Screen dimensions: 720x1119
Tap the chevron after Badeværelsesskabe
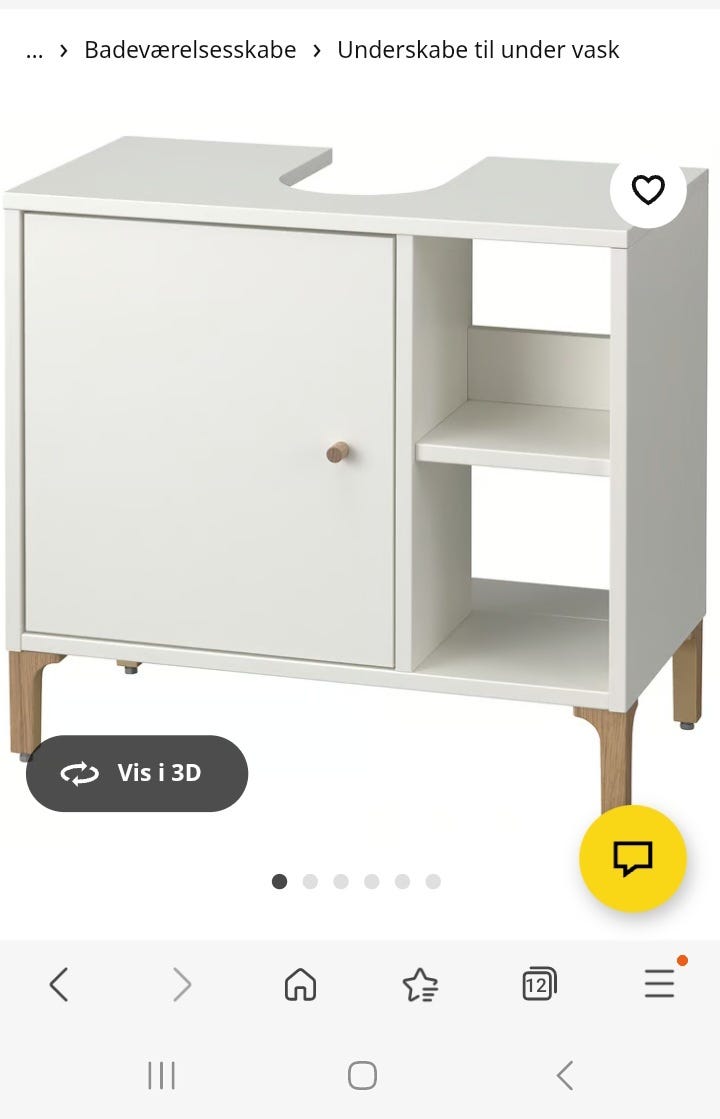(320, 50)
